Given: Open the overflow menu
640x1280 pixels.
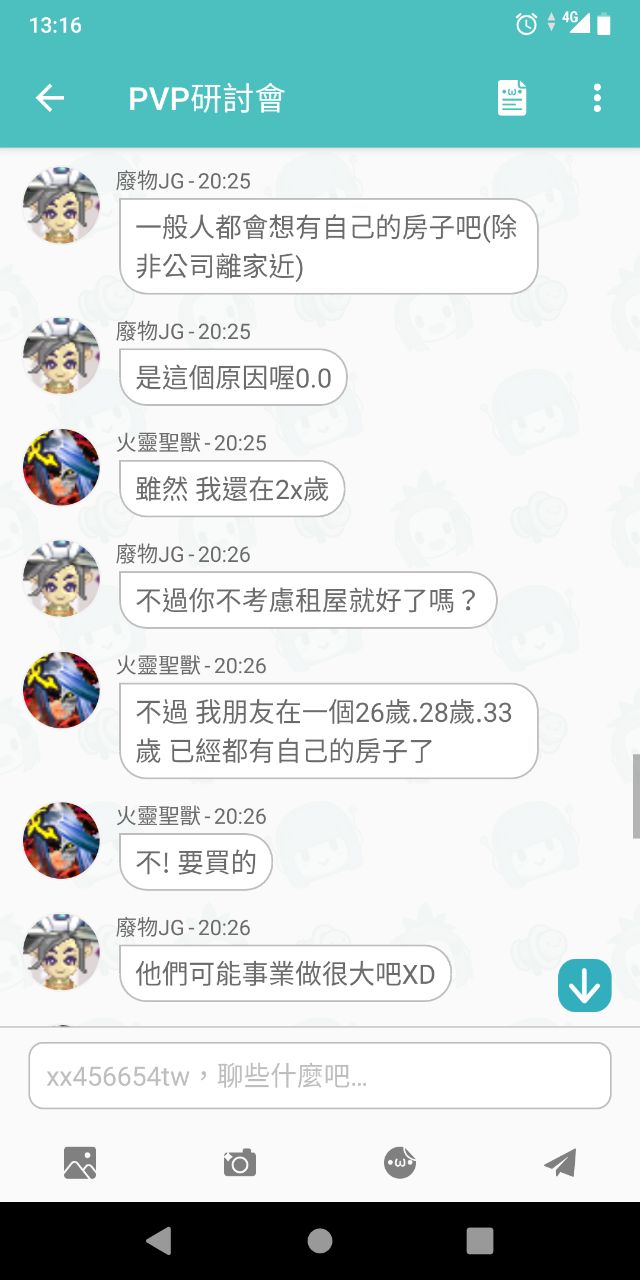Looking at the screenshot, I should click(597, 98).
